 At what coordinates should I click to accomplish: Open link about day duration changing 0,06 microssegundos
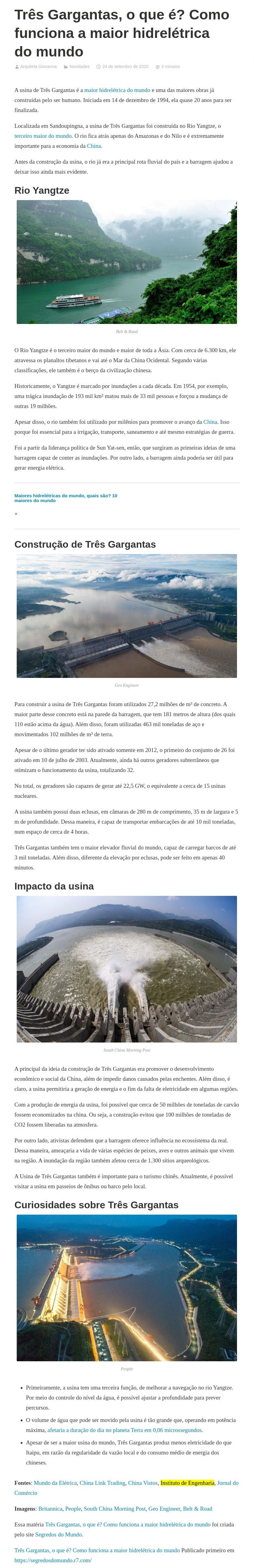click(125, 1430)
